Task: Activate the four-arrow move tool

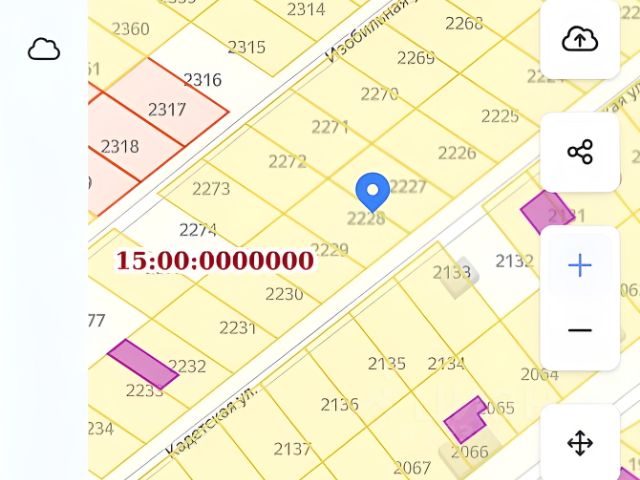Action: (x=580, y=443)
